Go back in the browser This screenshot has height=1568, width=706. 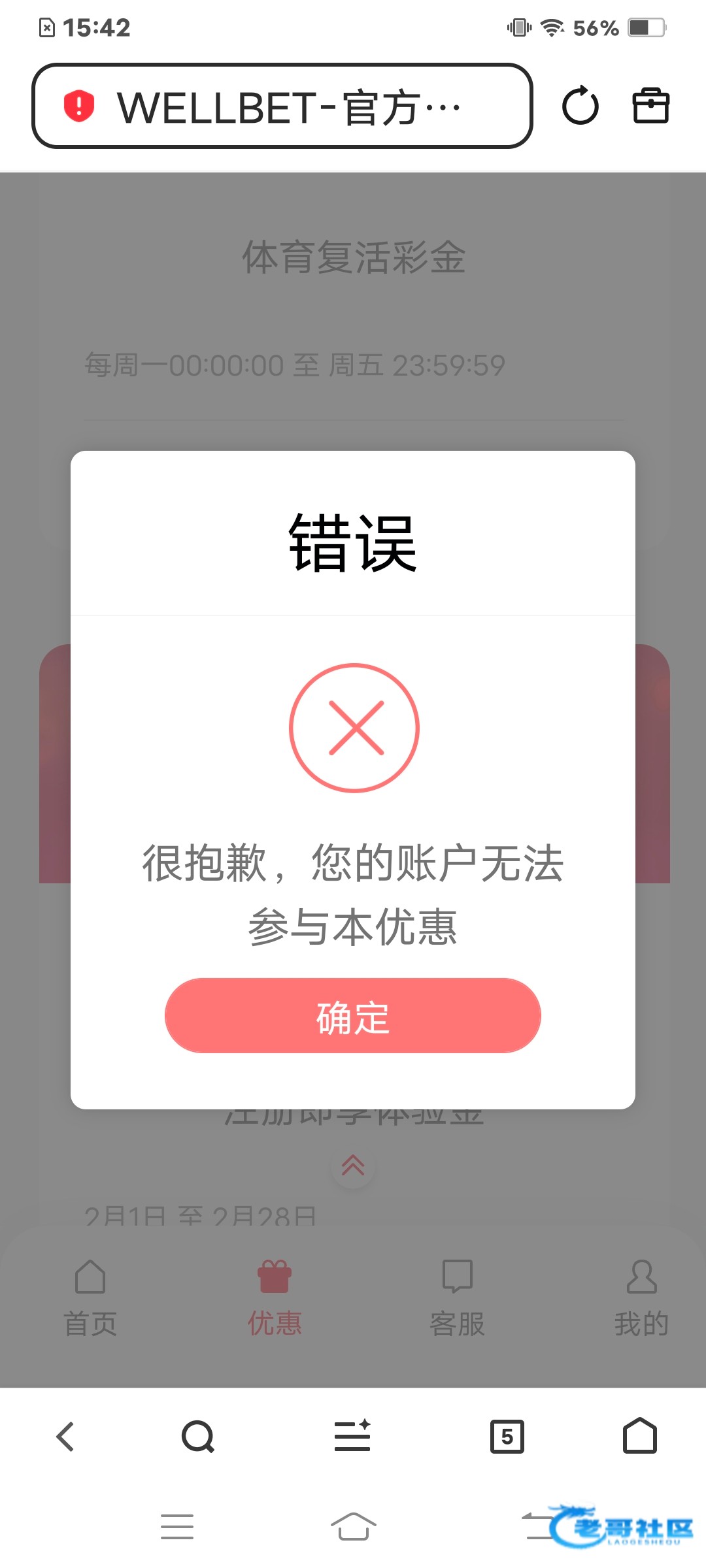click(65, 1437)
